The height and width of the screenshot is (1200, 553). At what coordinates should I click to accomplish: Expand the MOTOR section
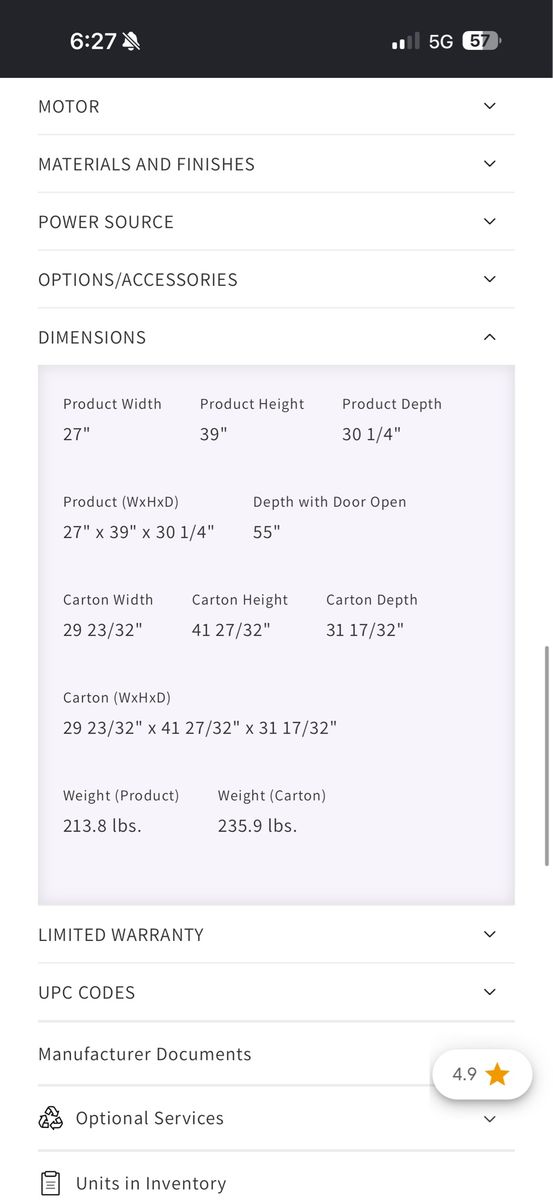[x=276, y=106]
